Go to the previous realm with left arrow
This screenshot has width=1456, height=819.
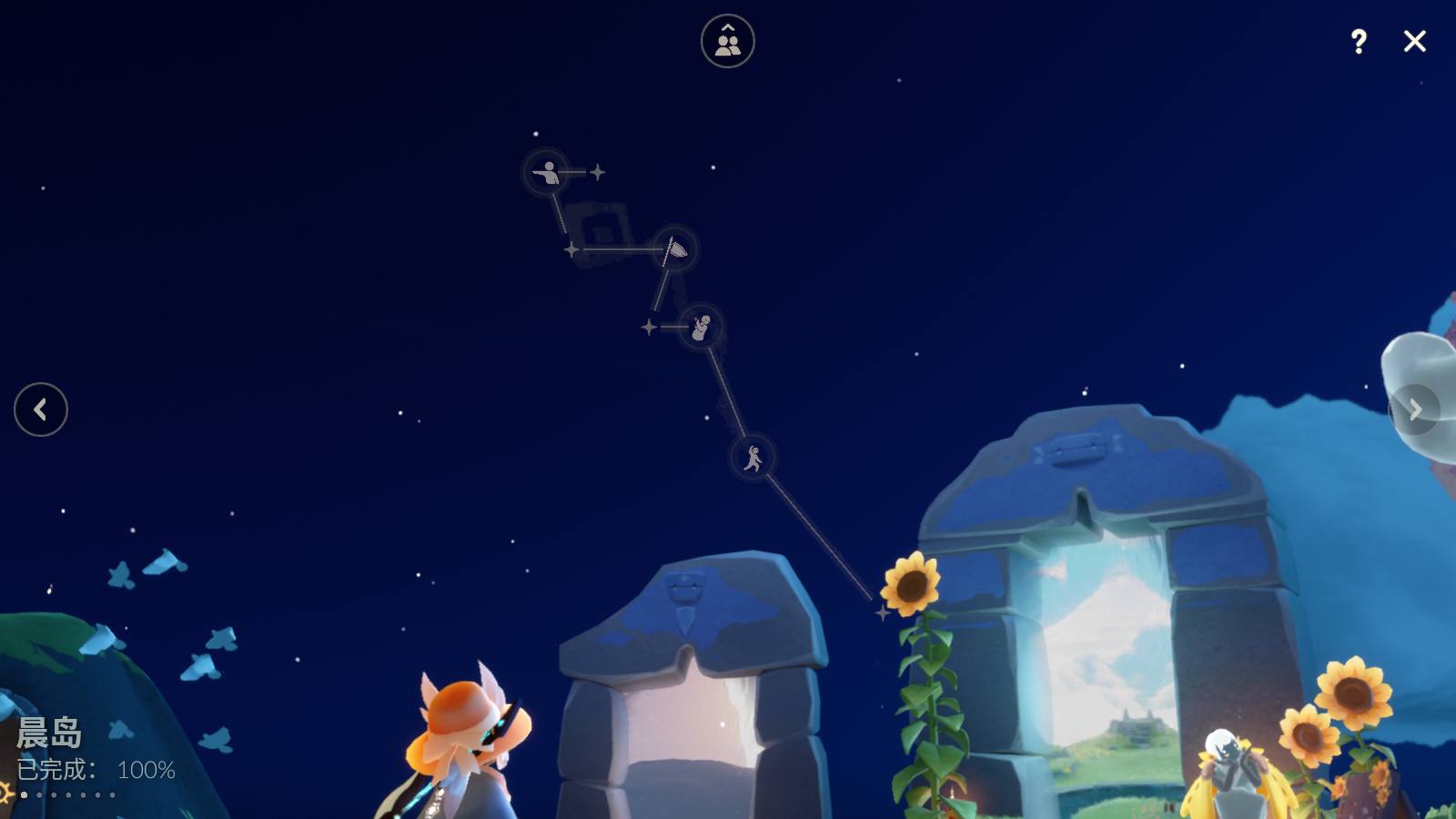tap(41, 409)
